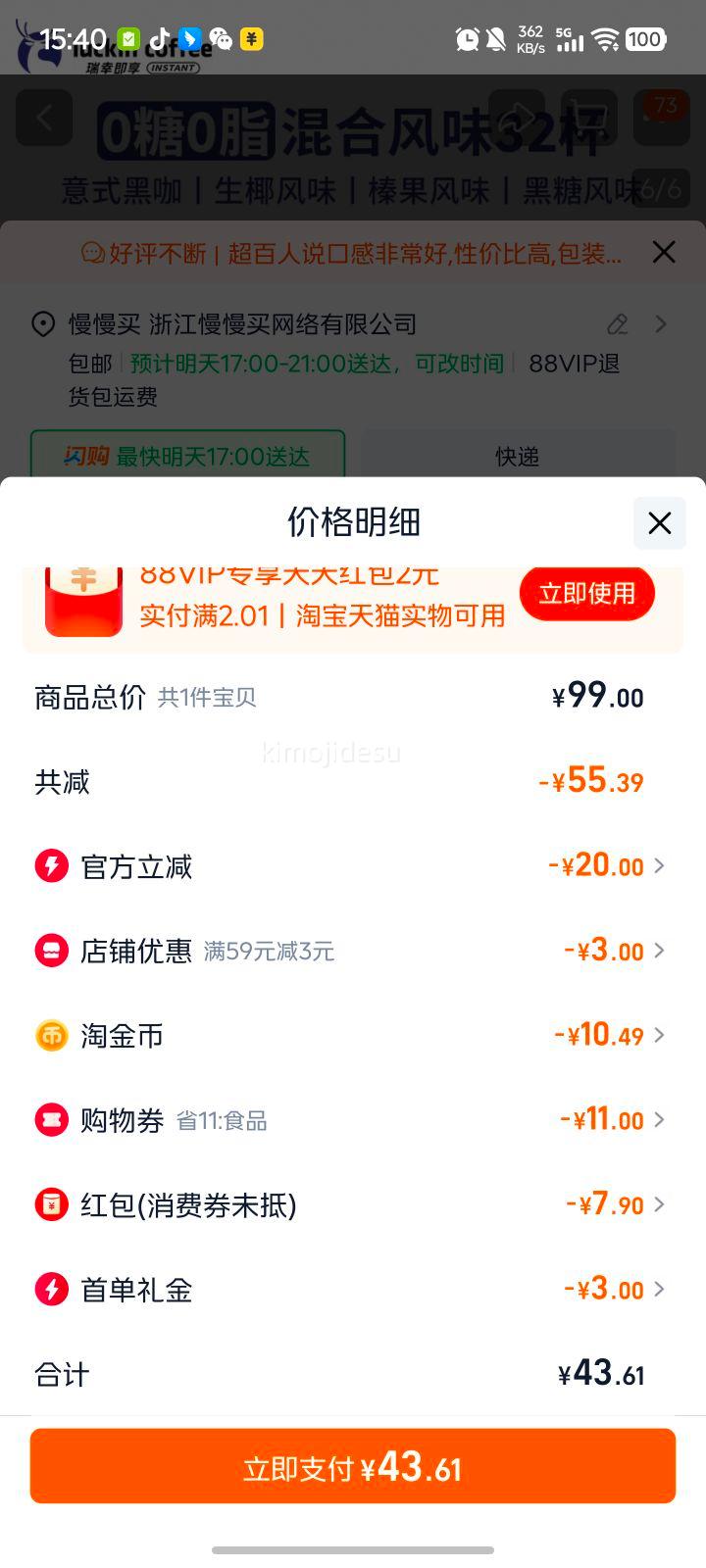Close the 价格明细 price details sheet
Viewport: 706px width, 1568px height.
point(659,522)
